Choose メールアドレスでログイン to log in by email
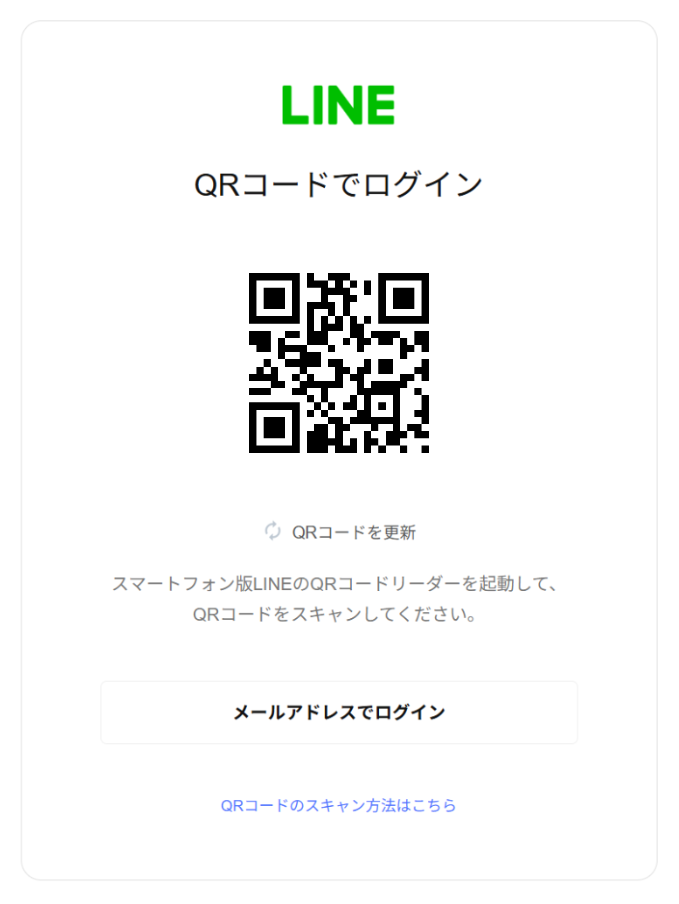679x904 pixels. tap(339, 713)
